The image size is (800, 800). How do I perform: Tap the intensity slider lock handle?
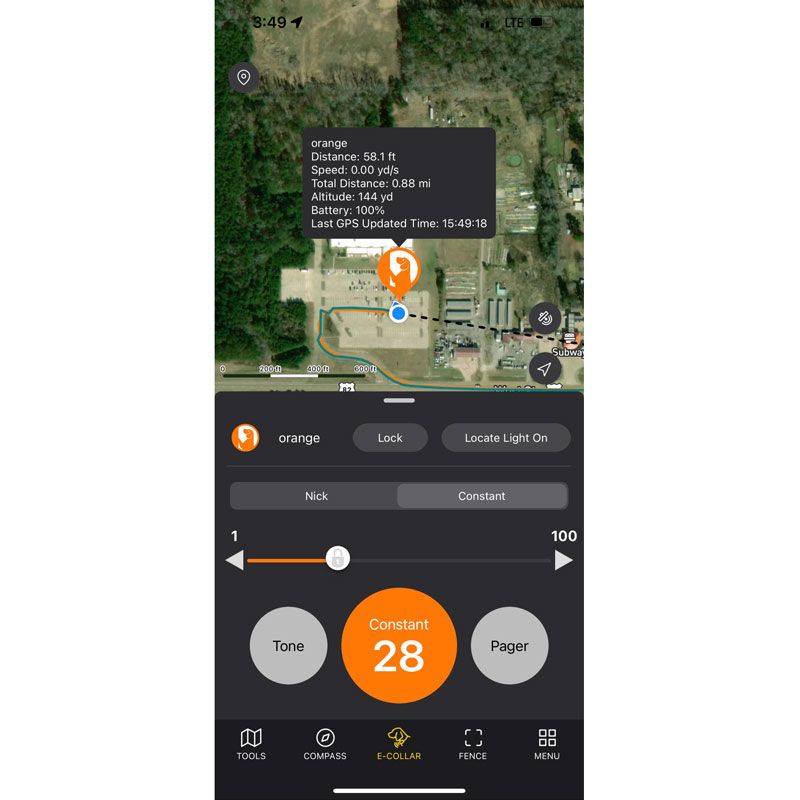(x=338, y=558)
